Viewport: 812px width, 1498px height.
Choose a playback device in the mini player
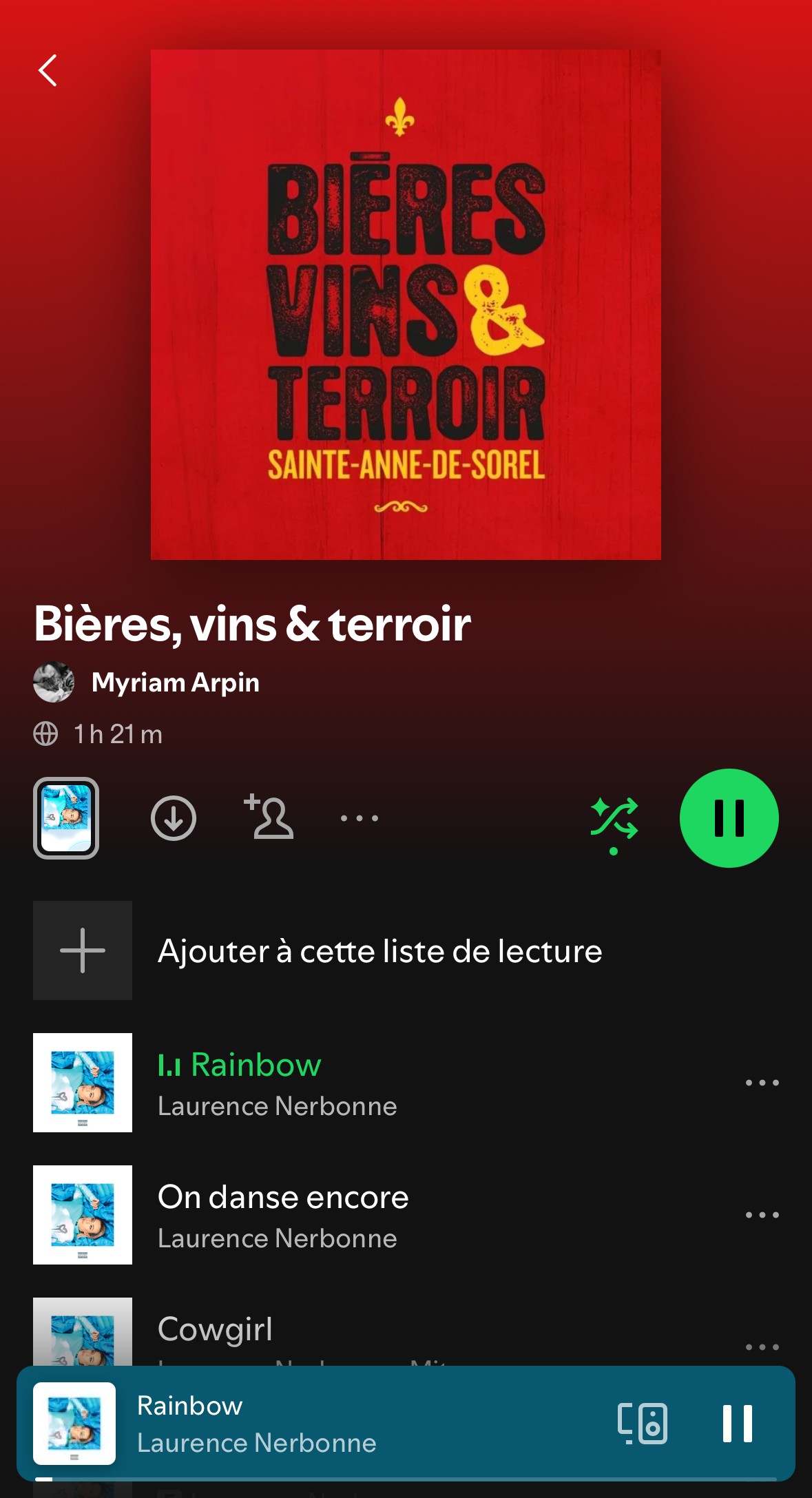tap(642, 1423)
